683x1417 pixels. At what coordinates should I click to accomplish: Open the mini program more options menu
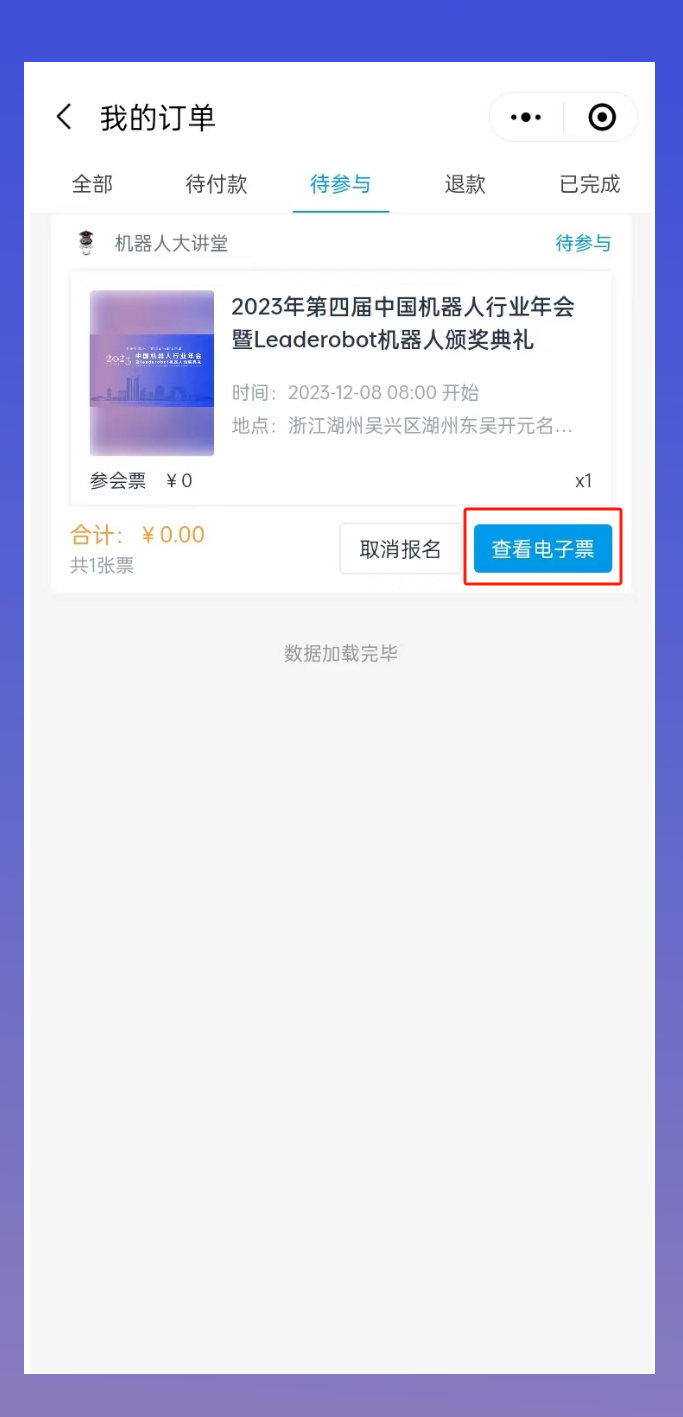click(526, 117)
